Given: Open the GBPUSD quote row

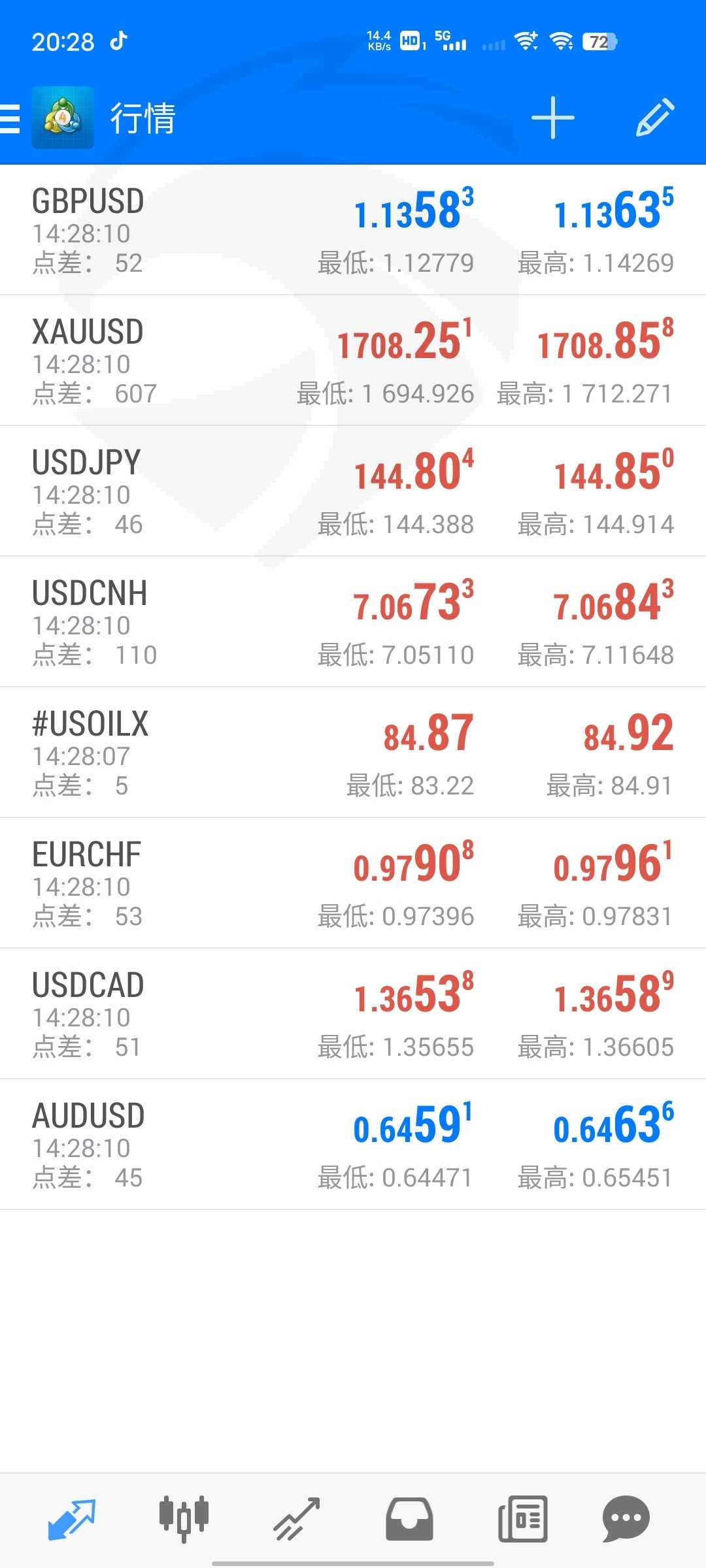Looking at the screenshot, I should [353, 230].
